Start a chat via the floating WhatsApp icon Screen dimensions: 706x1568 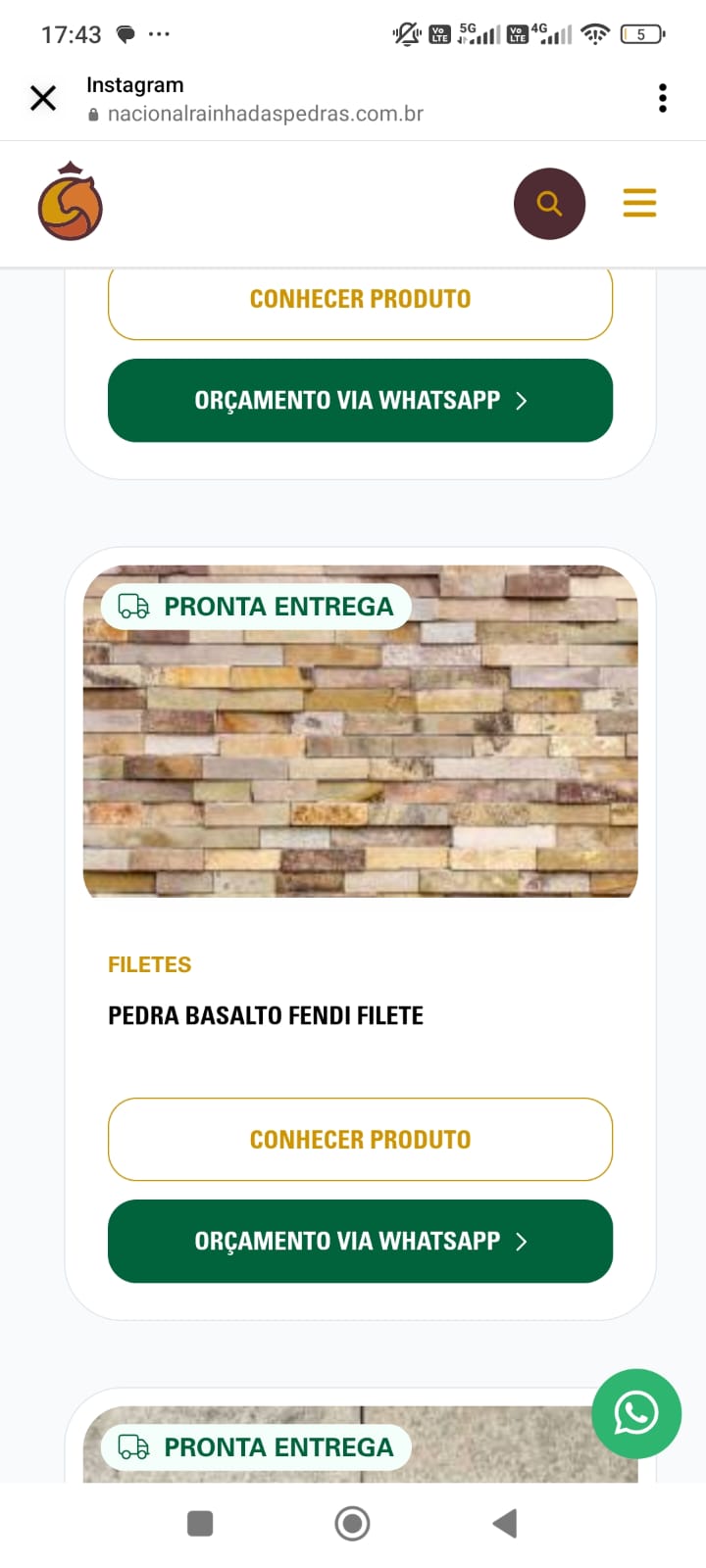[636, 1414]
